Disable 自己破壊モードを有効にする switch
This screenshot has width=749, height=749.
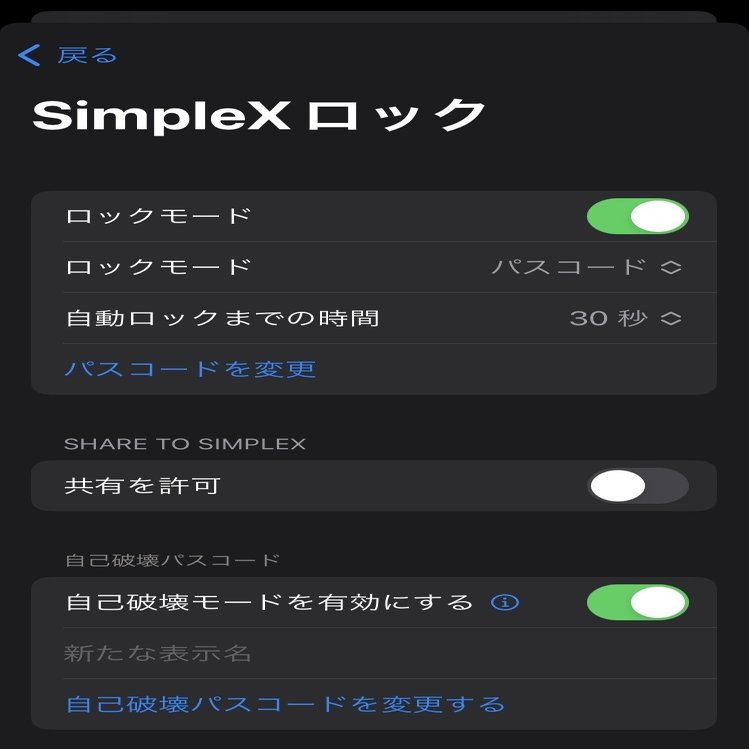[x=637, y=602]
